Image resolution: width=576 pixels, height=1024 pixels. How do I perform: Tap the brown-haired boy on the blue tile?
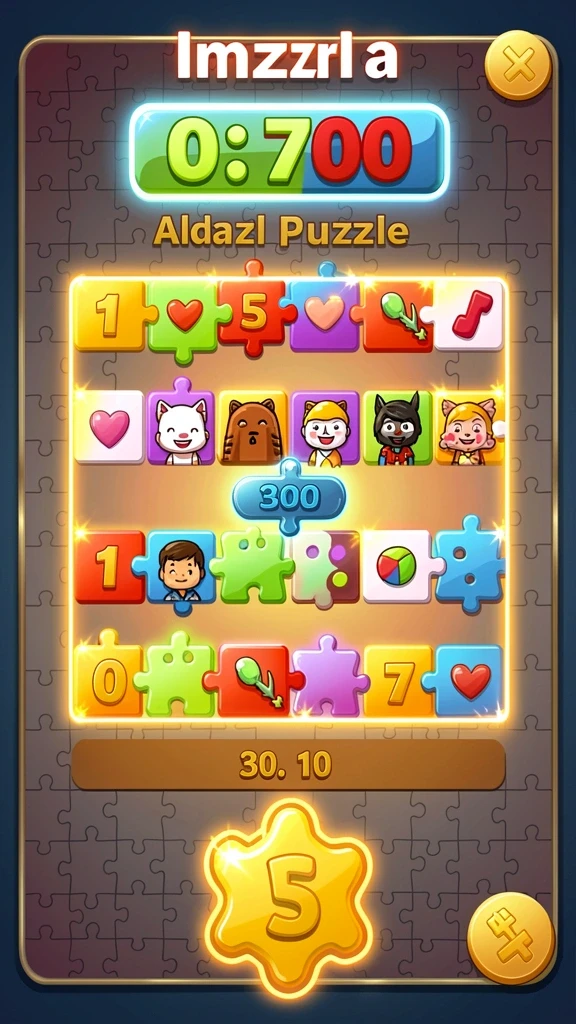[x=178, y=568]
